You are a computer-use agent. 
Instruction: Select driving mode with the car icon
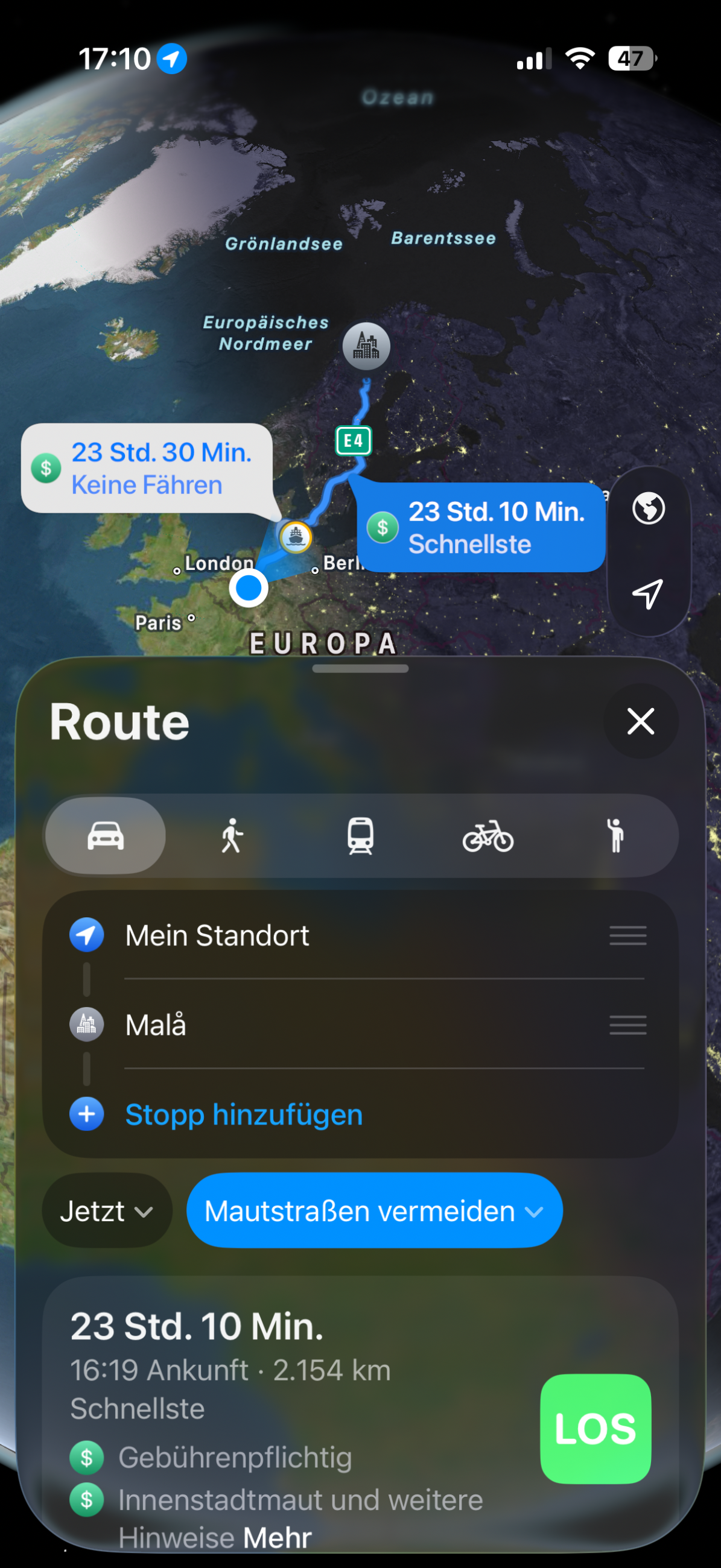point(106,835)
